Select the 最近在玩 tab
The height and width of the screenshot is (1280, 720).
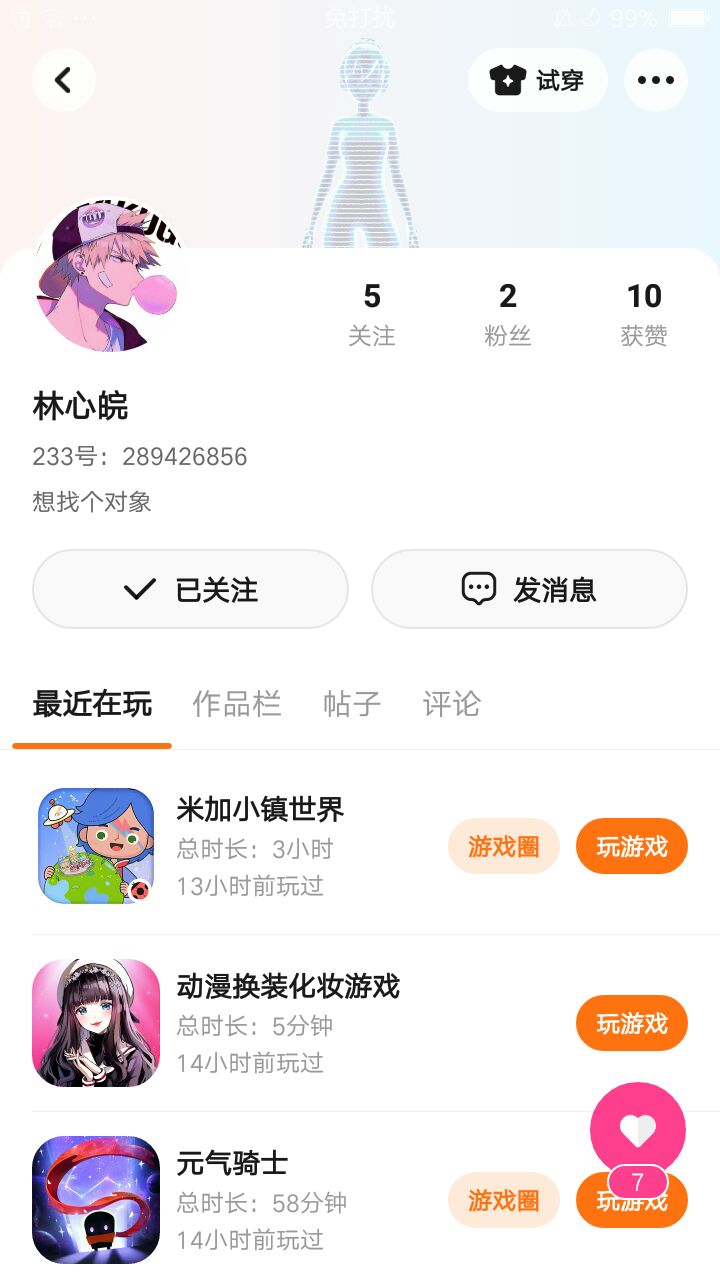(x=92, y=704)
